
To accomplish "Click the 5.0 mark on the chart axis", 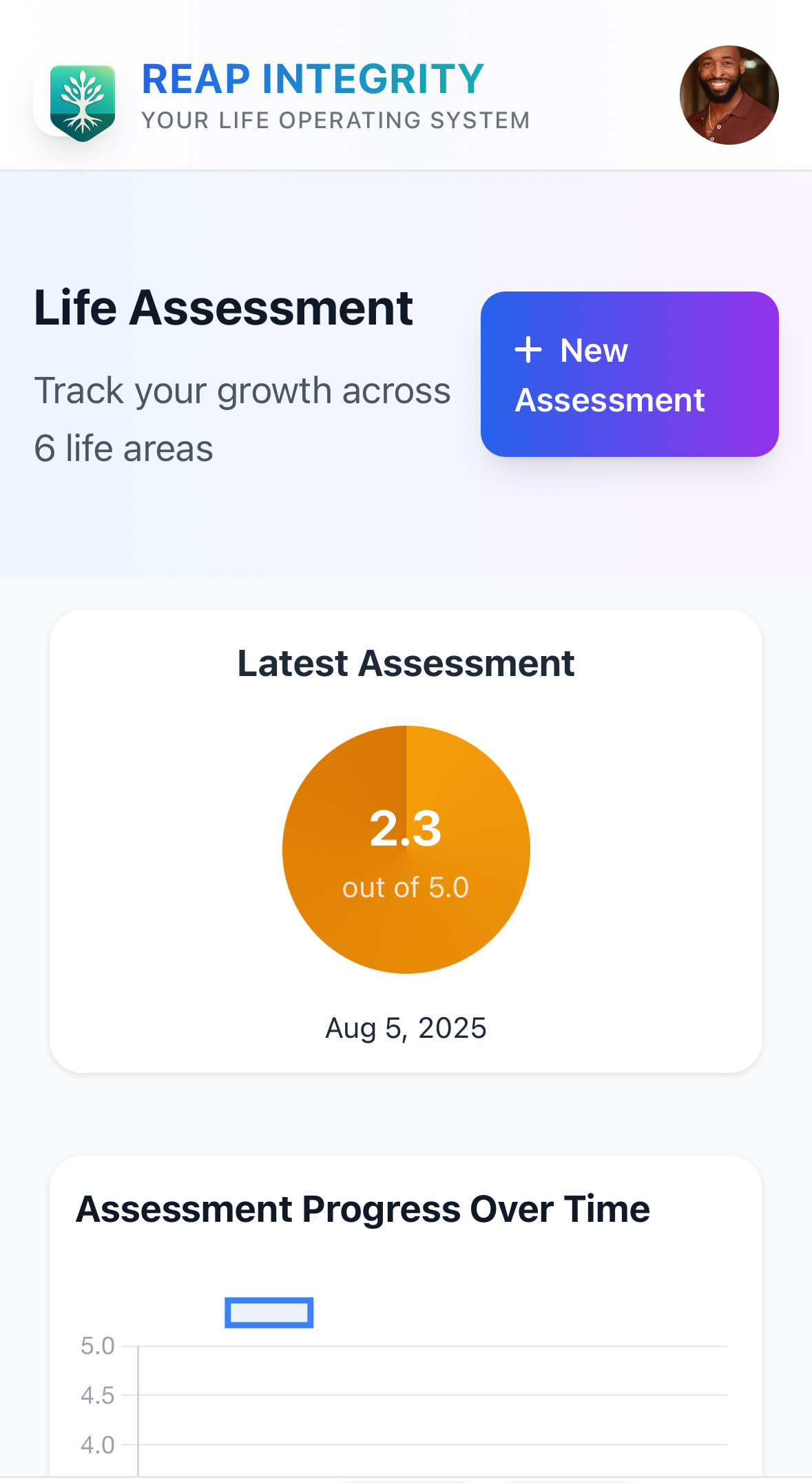I will (98, 1346).
